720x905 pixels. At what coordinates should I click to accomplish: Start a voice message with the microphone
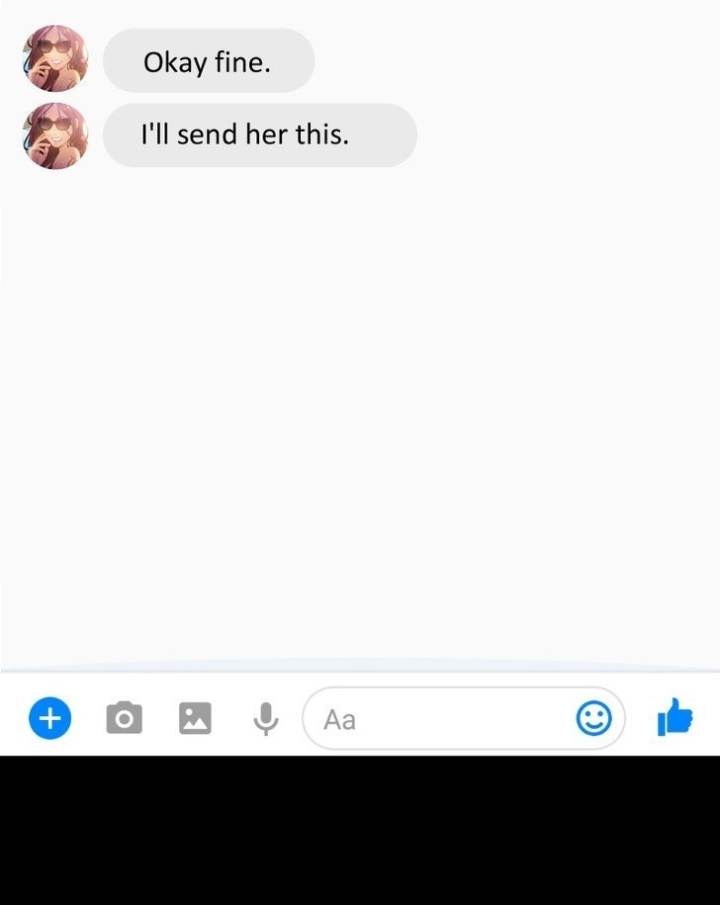click(265, 718)
